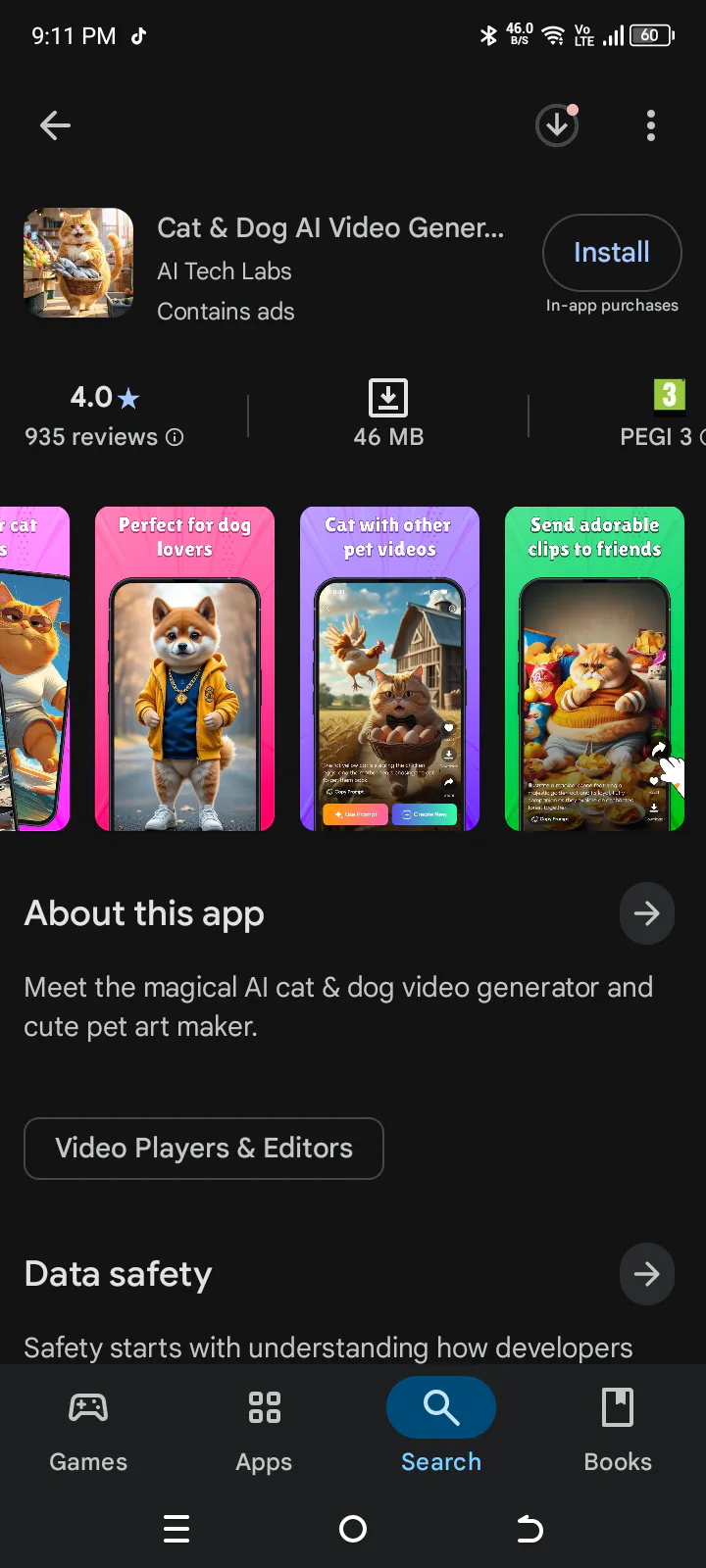
Task: Select the Video Players & Editors chip
Action: pos(204,1149)
